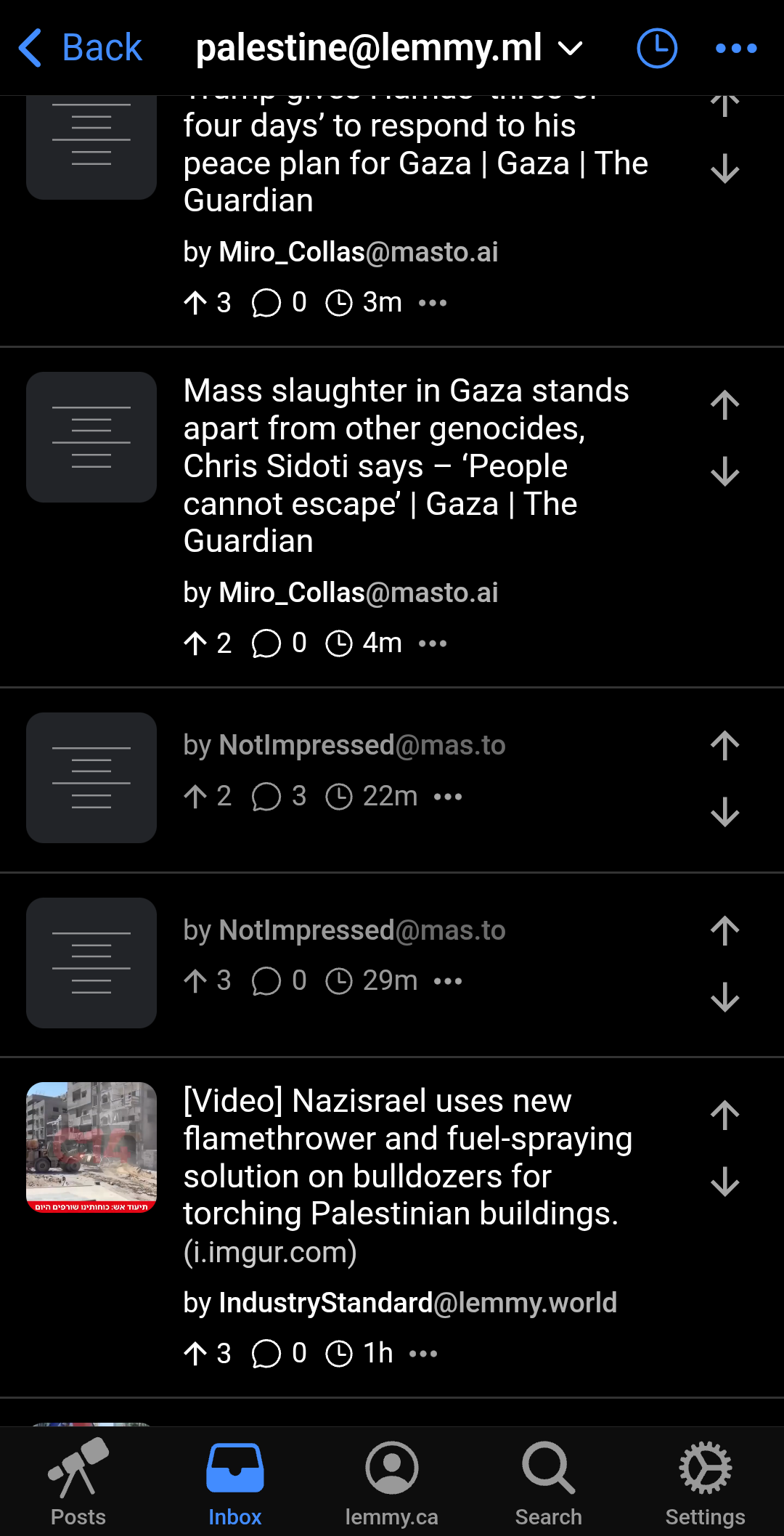This screenshot has height=1536, width=784.
Task: Open the Settings tab
Action: [705, 1482]
